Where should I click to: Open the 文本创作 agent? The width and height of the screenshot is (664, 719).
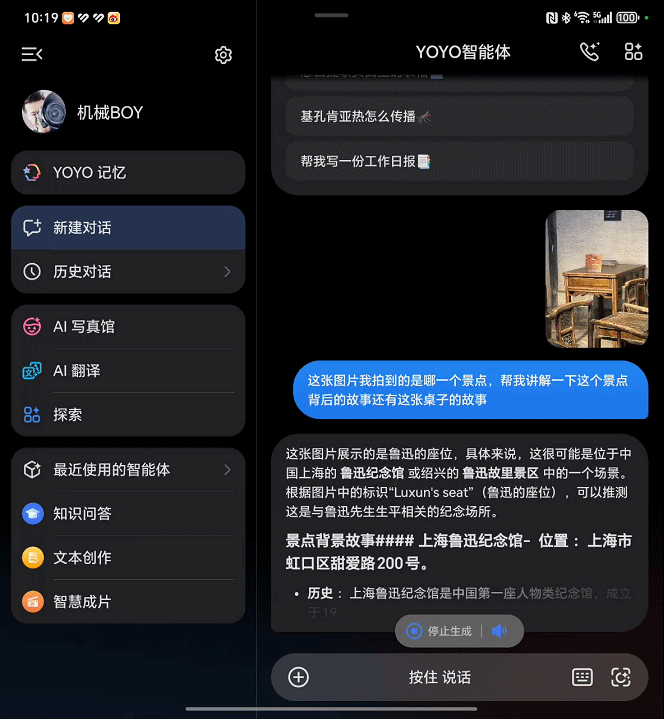(x=128, y=557)
